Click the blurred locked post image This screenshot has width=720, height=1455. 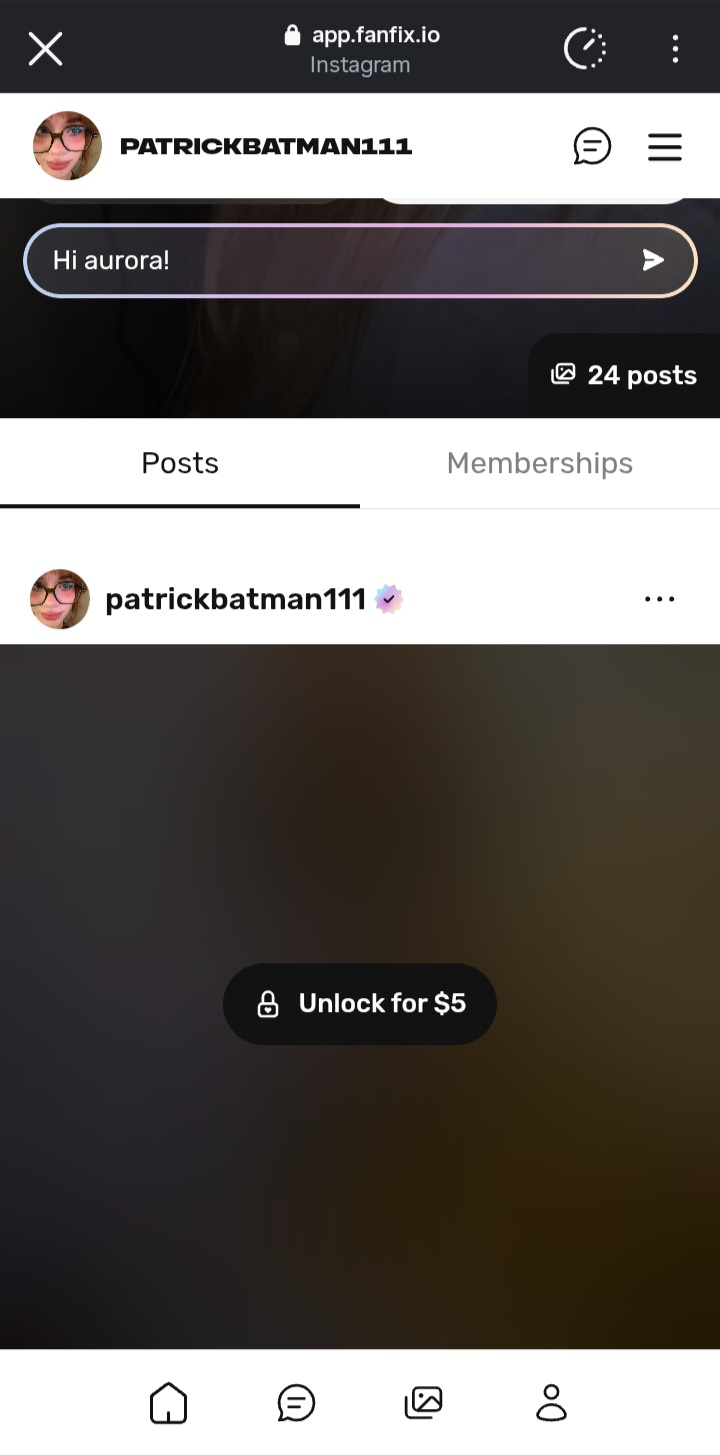click(360, 800)
